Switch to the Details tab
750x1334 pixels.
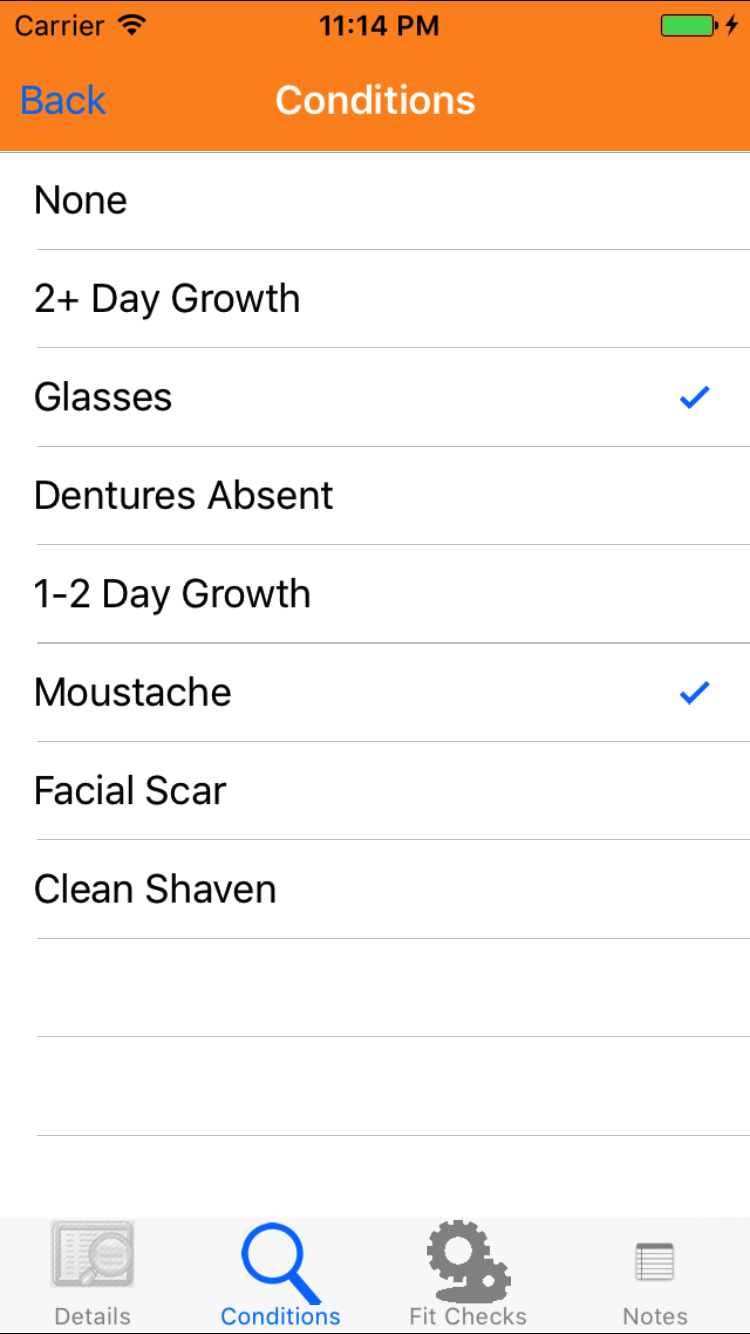93,1275
